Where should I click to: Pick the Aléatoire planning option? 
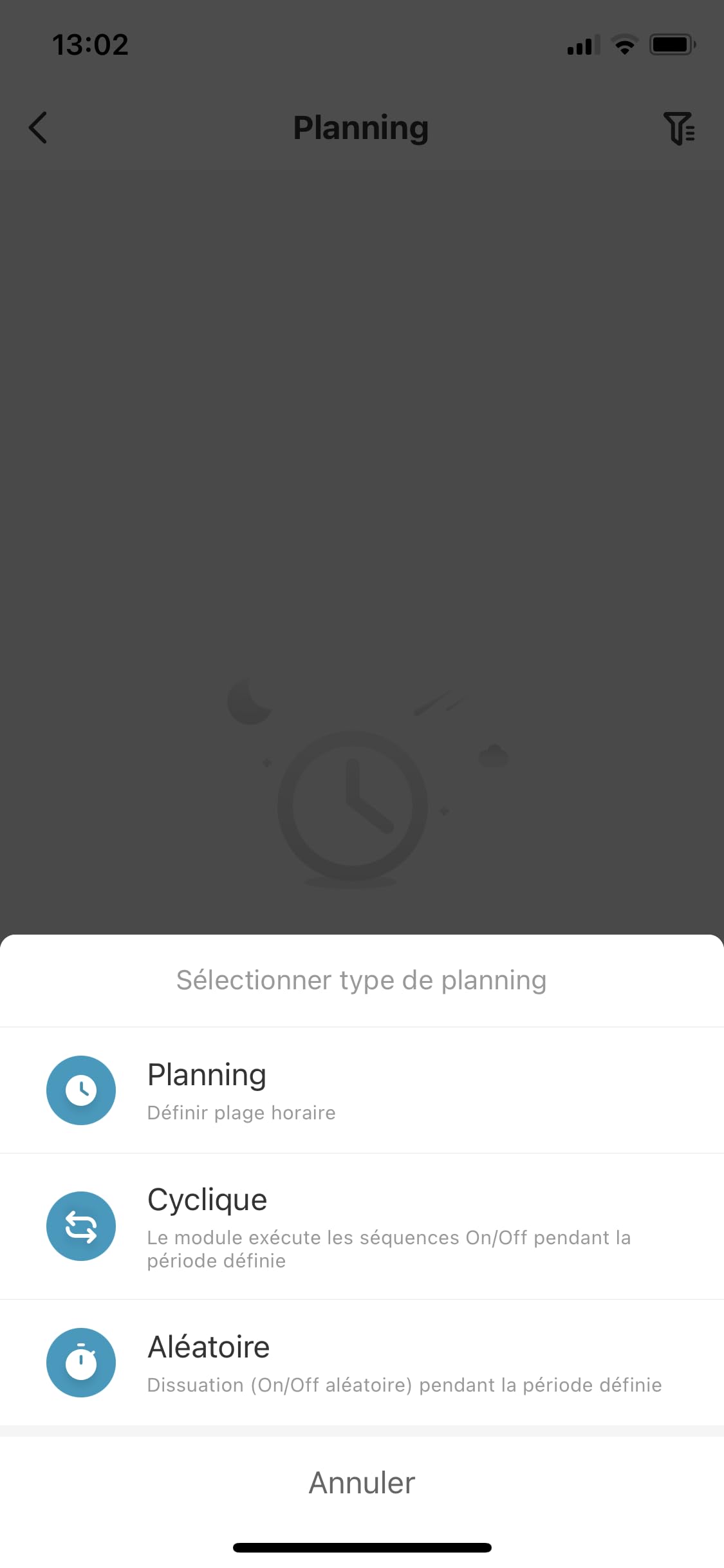360,1363
